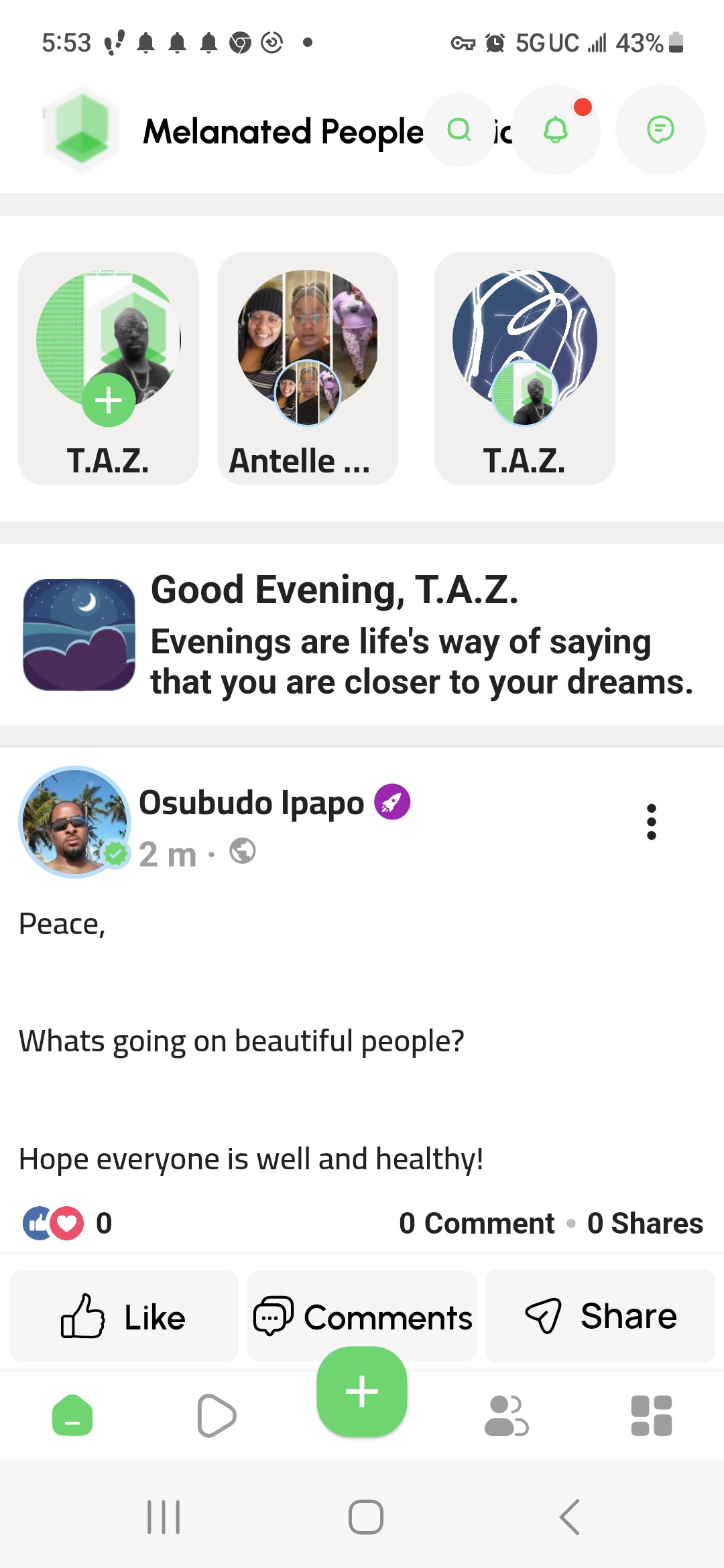Image resolution: width=724 pixels, height=1568 pixels.
Task: Open the grid menu tab
Action: click(x=651, y=1416)
